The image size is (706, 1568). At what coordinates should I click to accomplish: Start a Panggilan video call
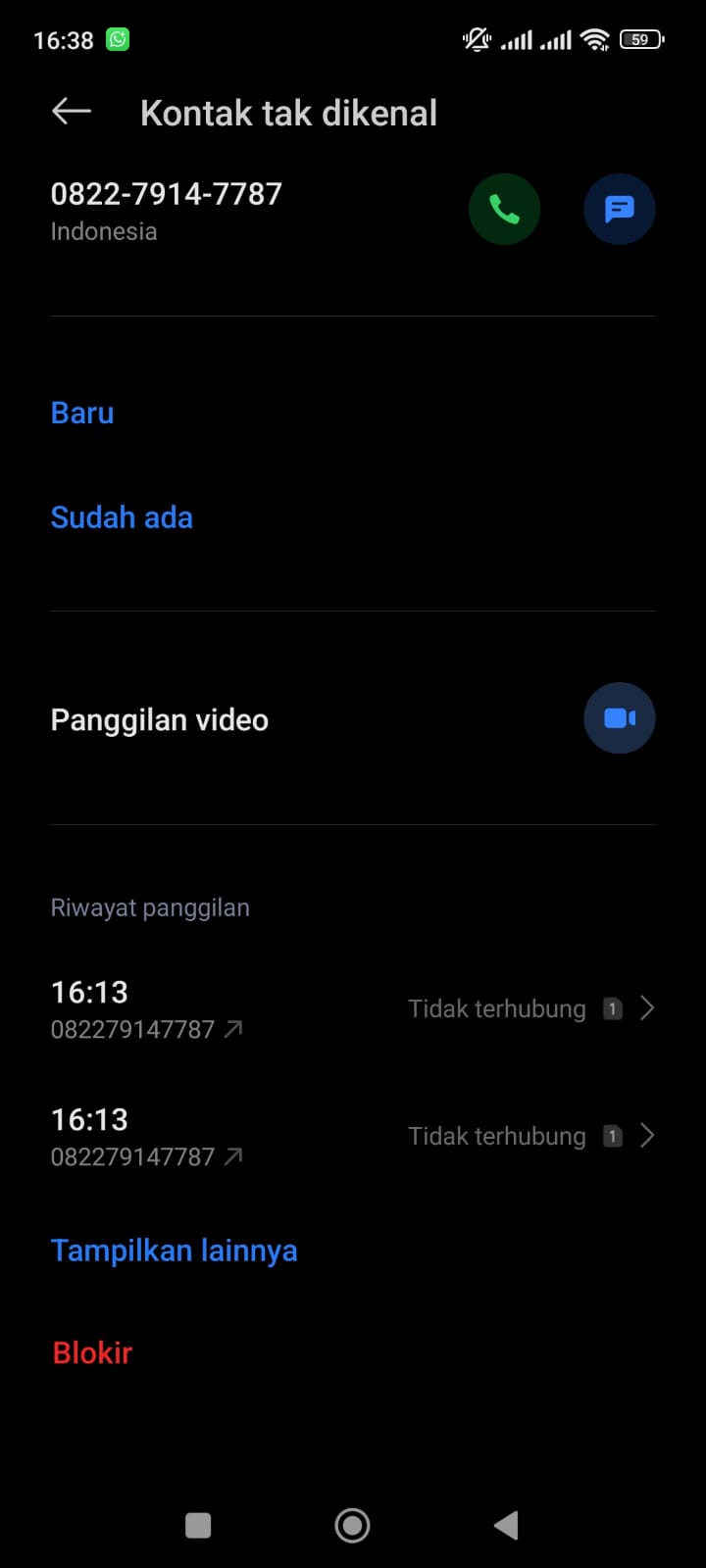coord(619,717)
